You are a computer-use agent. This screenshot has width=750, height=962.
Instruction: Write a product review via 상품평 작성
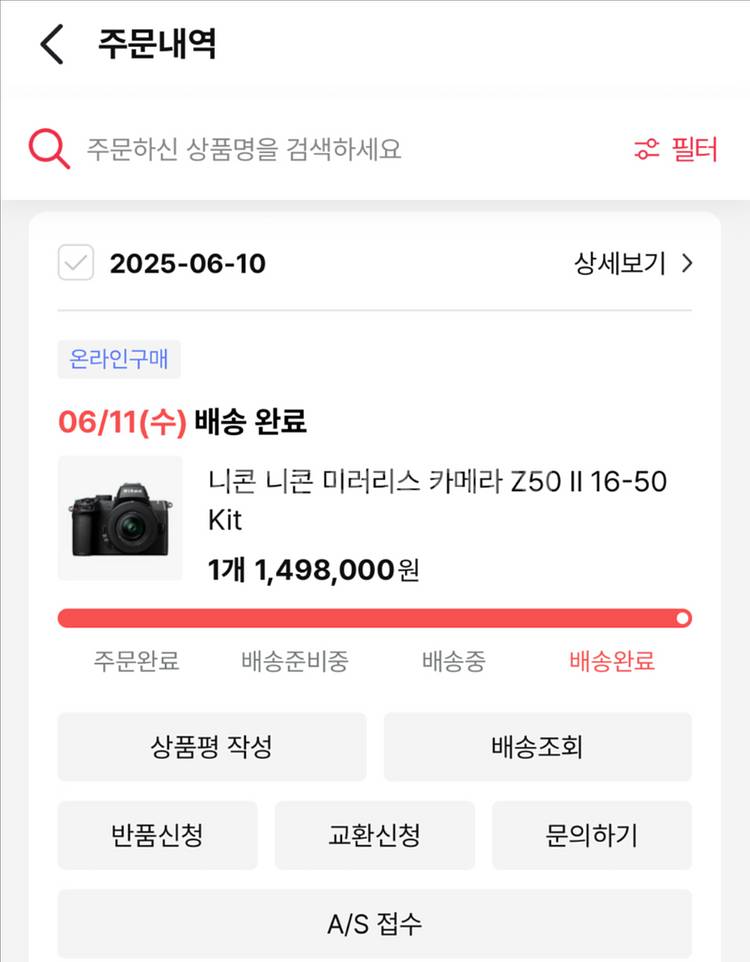coord(211,747)
